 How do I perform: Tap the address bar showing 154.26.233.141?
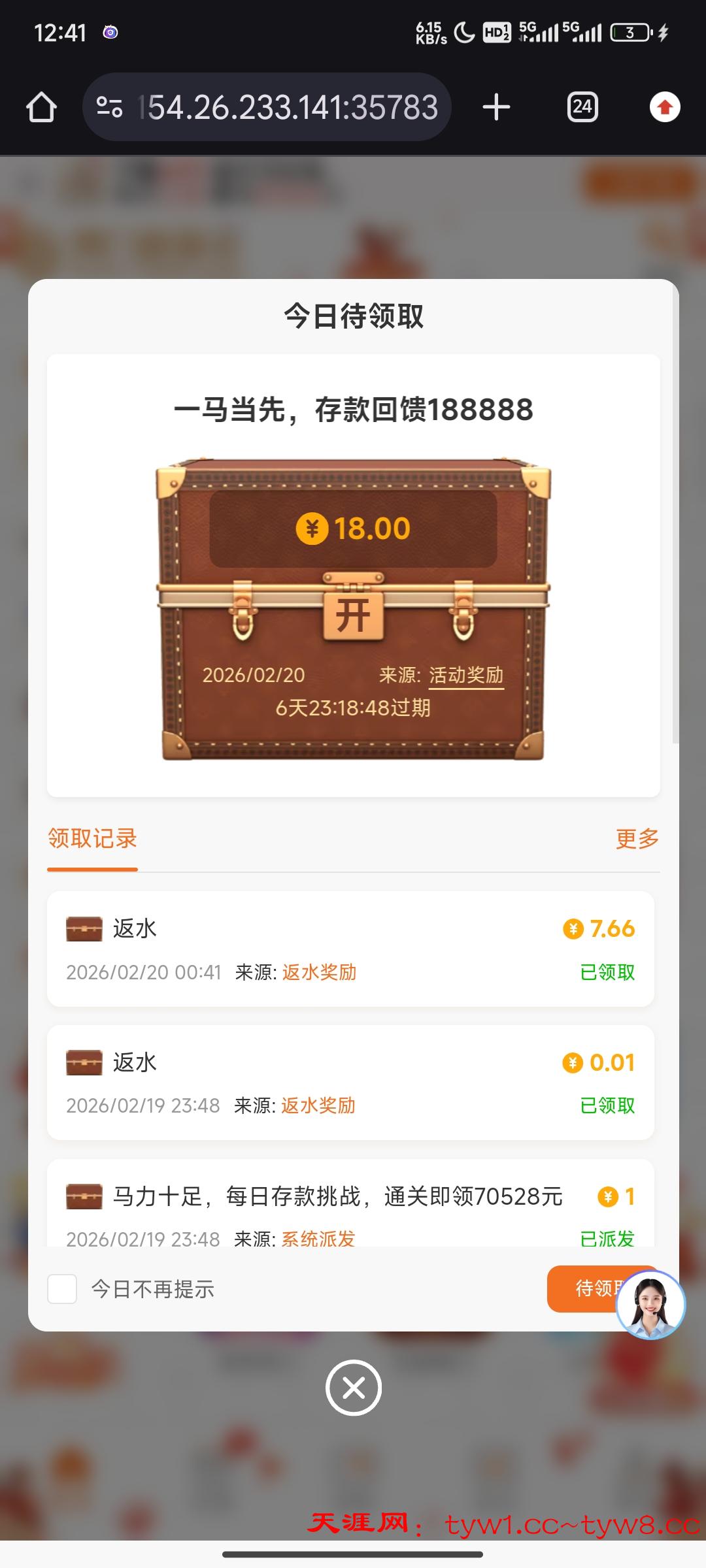point(288,107)
